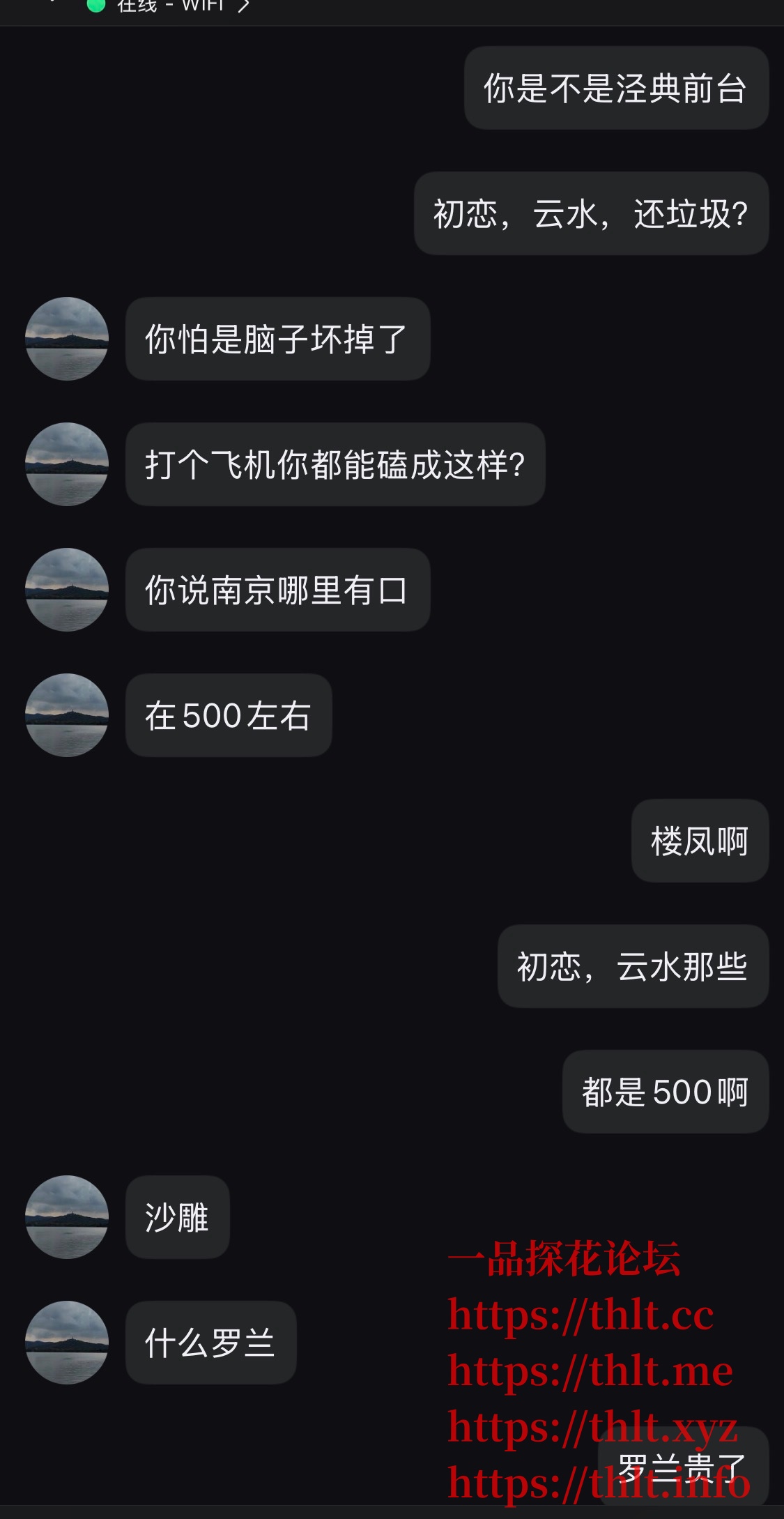Open profile from avatar beside "打个飞机你都能磕成这样?"

point(67,464)
